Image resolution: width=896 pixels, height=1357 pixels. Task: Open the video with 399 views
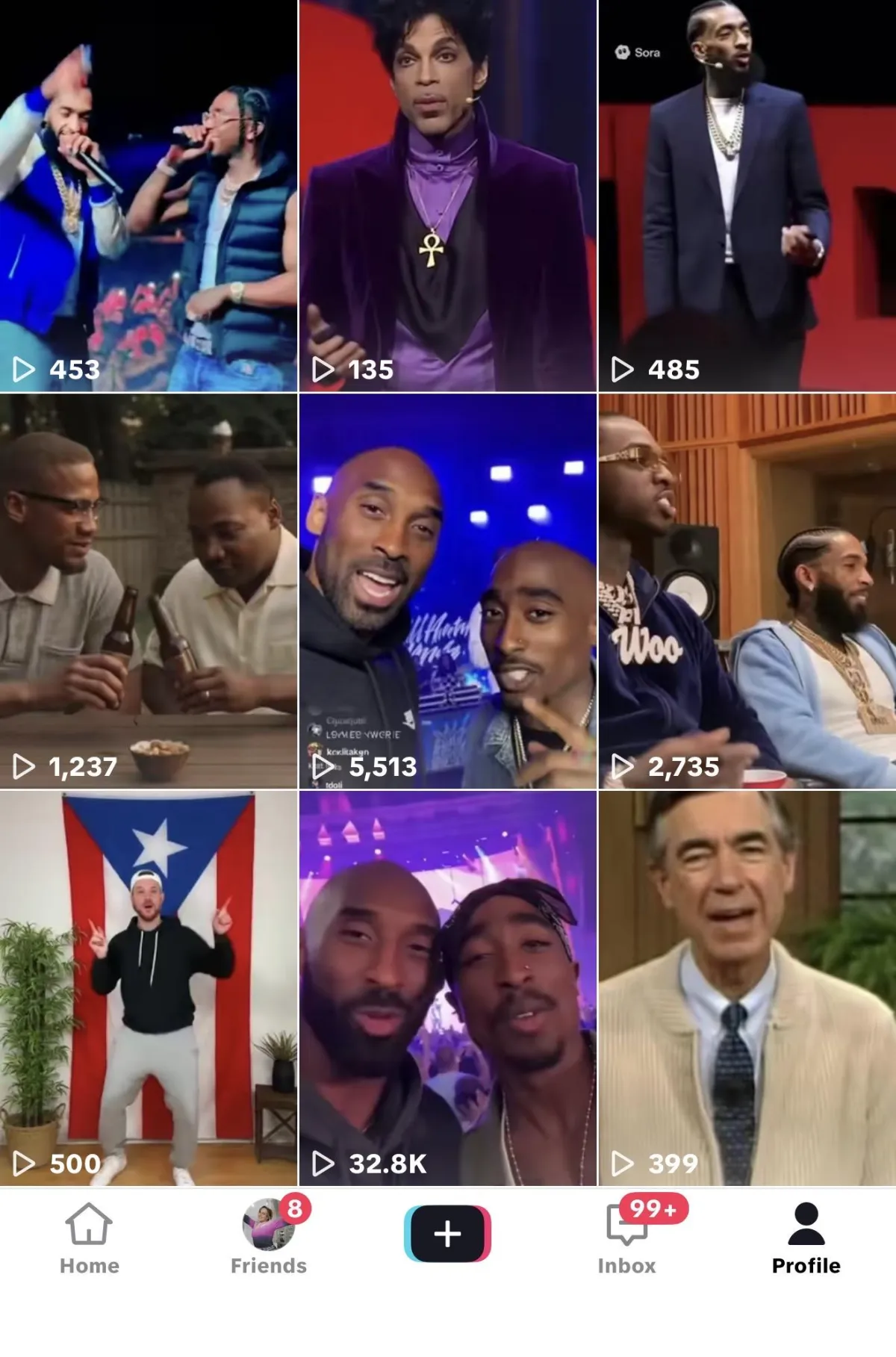tap(747, 988)
